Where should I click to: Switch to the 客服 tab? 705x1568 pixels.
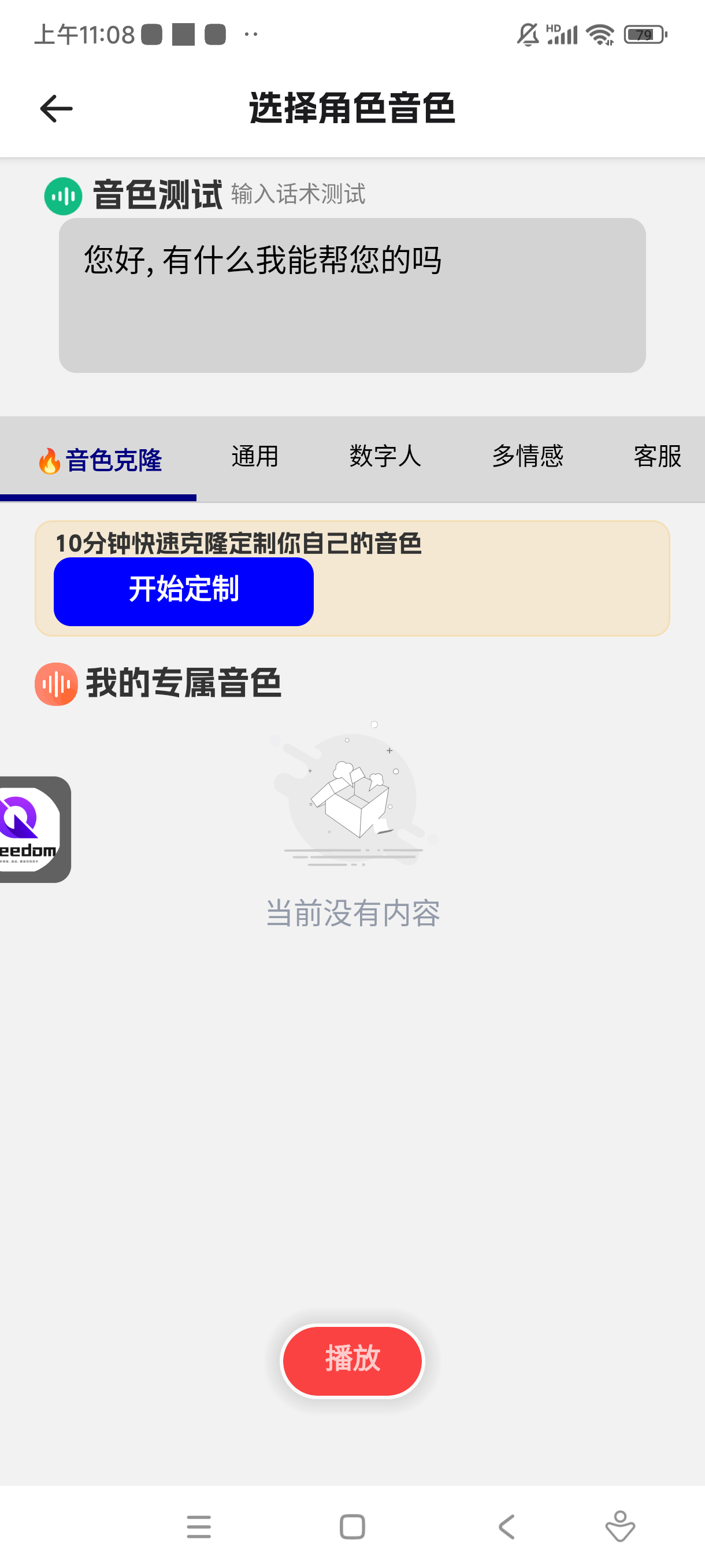pyautogui.click(x=657, y=456)
